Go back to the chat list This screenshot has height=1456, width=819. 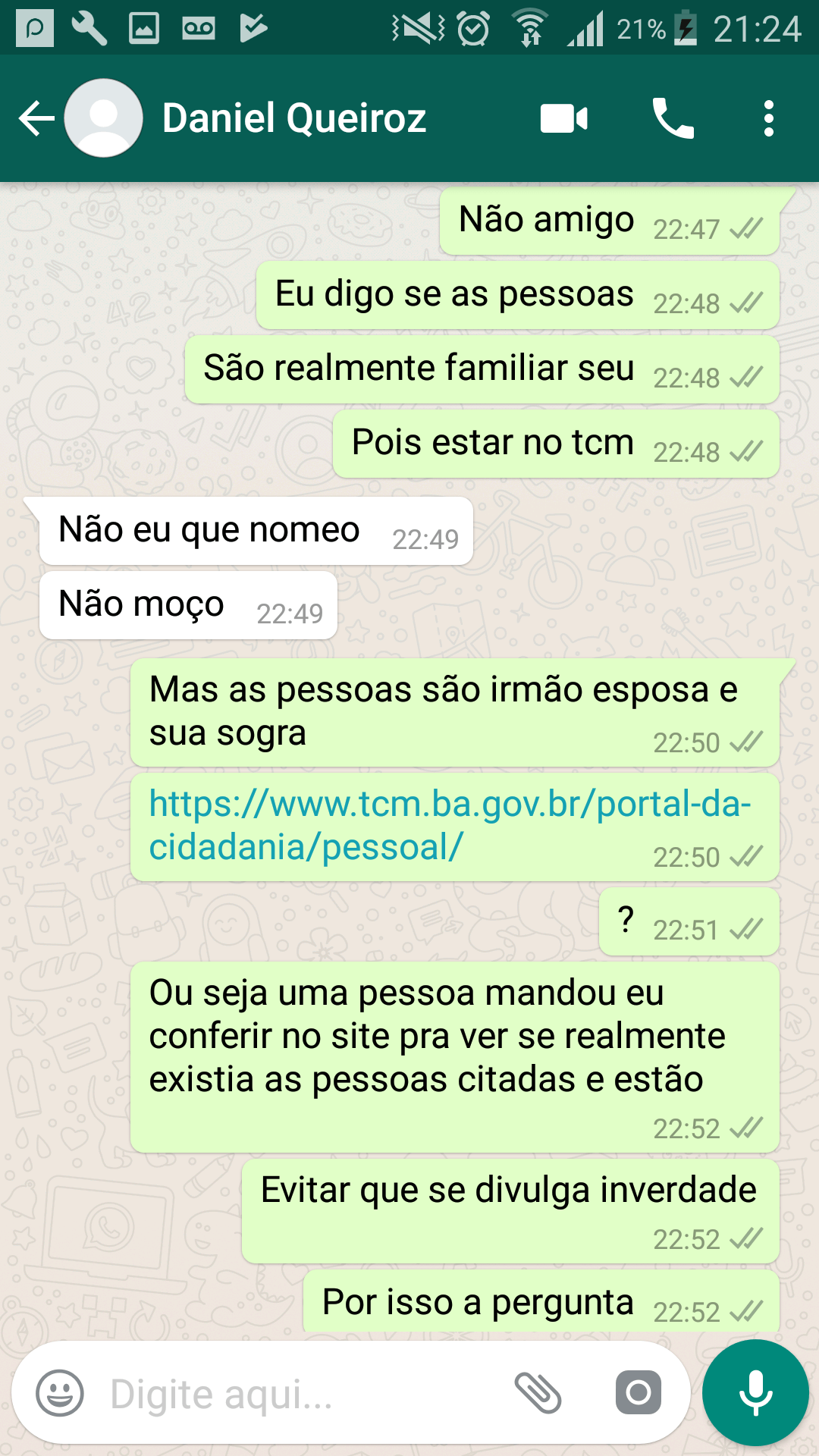pos(36,119)
